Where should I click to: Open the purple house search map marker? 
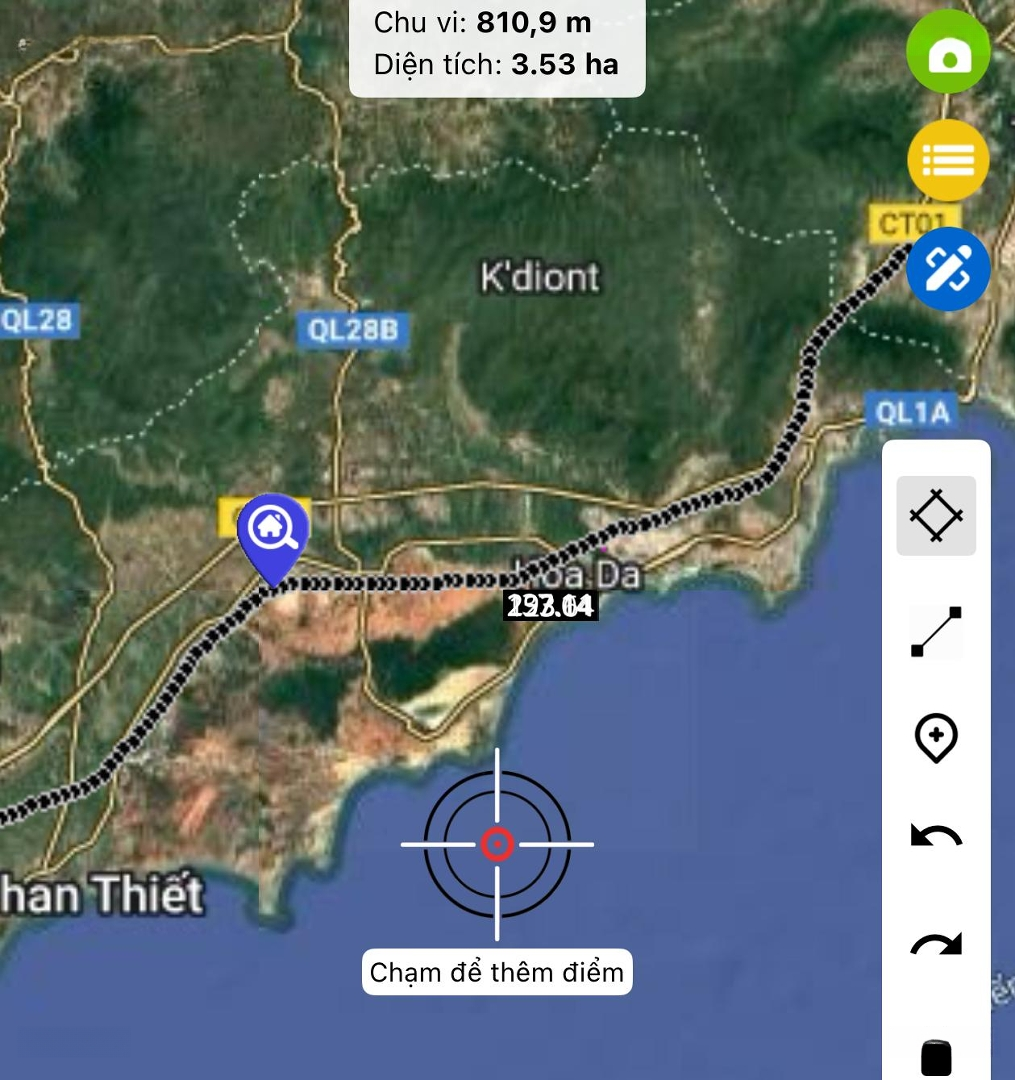272,532
